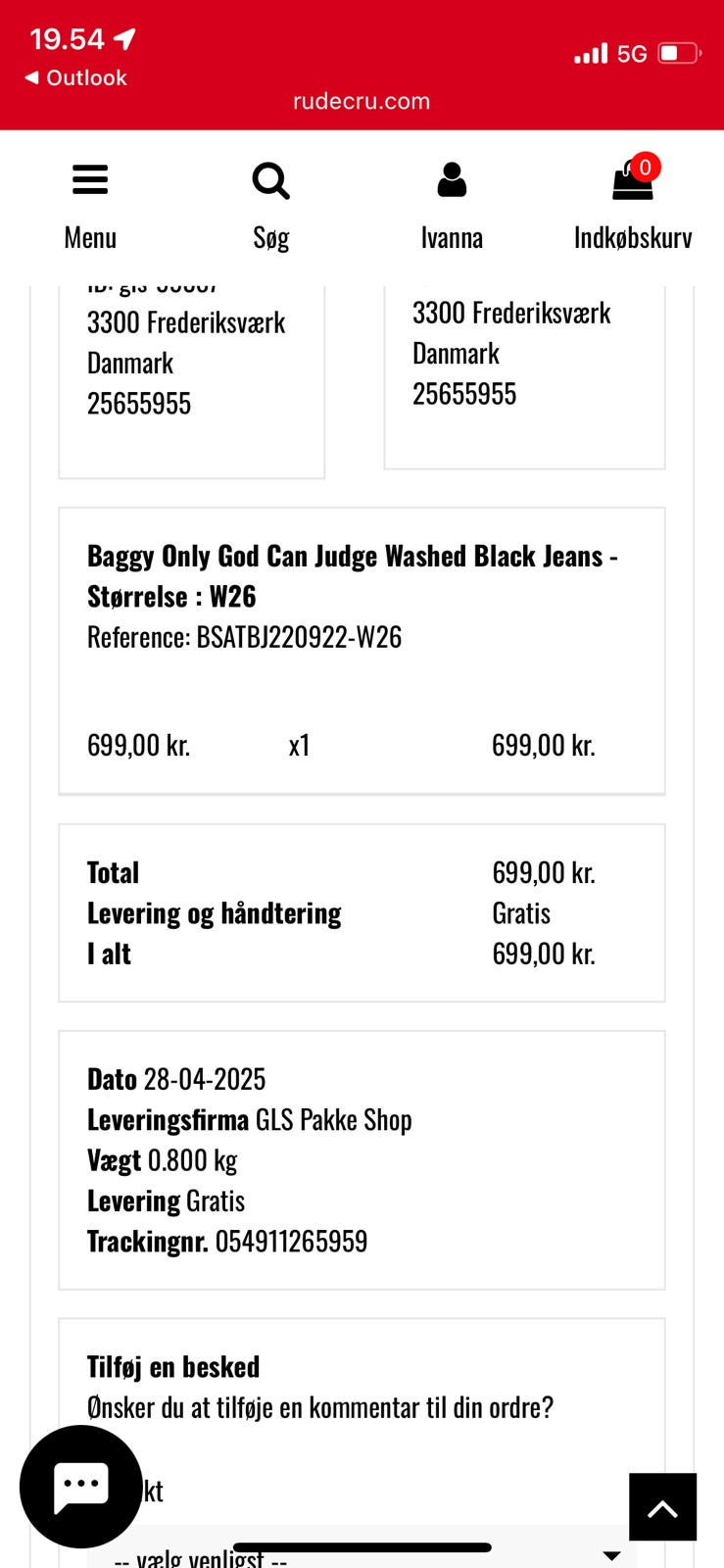The width and height of the screenshot is (724, 1568).
Task: Open the live chat bubble
Action: (x=81, y=1486)
